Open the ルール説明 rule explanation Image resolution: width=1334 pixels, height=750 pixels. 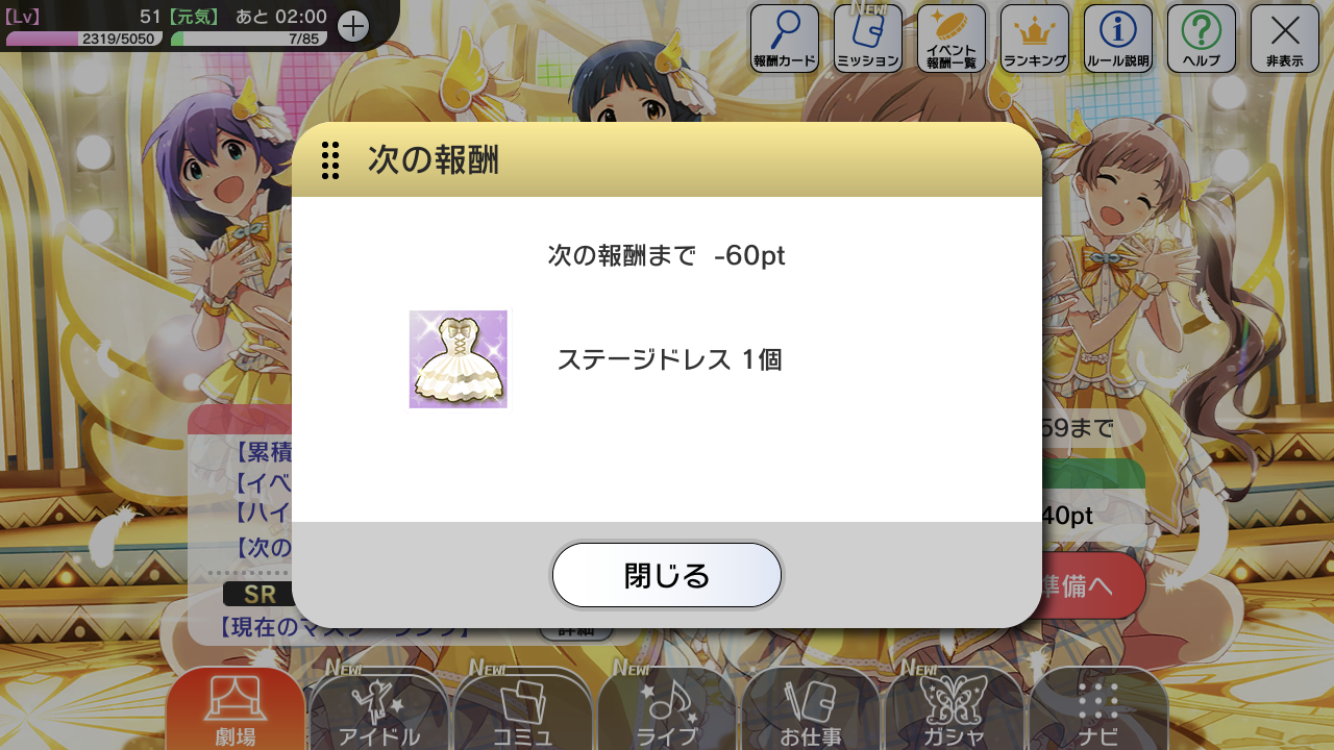tap(1117, 38)
